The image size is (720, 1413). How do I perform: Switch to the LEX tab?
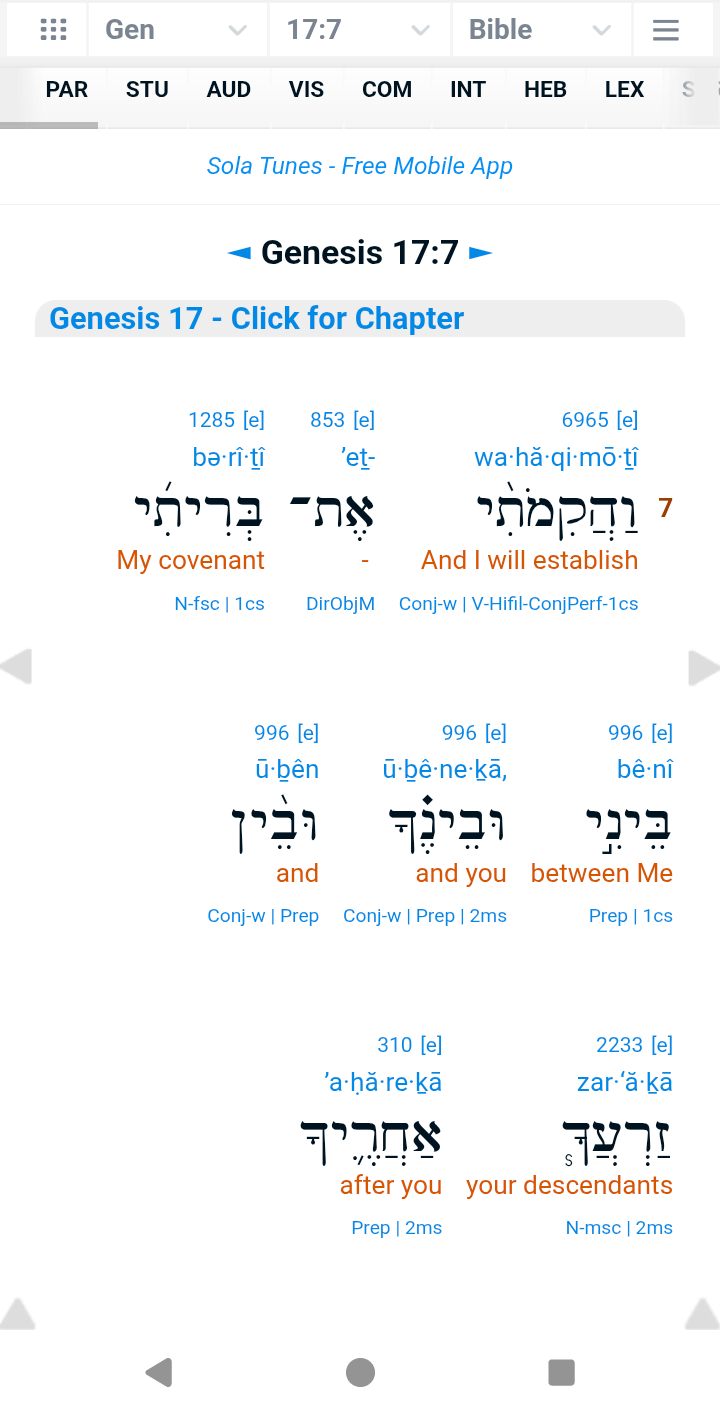(624, 90)
